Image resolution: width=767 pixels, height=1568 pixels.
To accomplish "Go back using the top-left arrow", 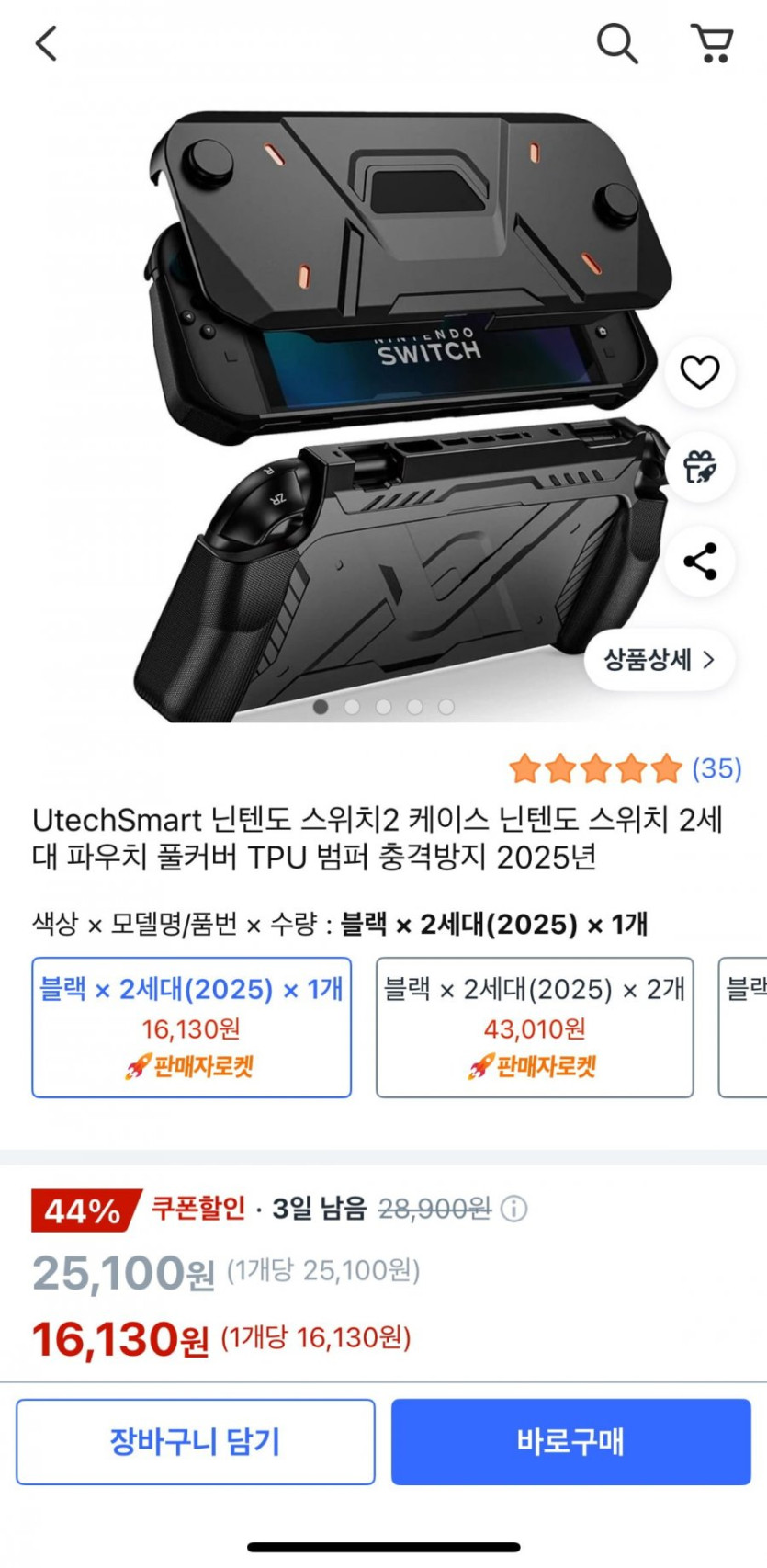I will (46, 43).
